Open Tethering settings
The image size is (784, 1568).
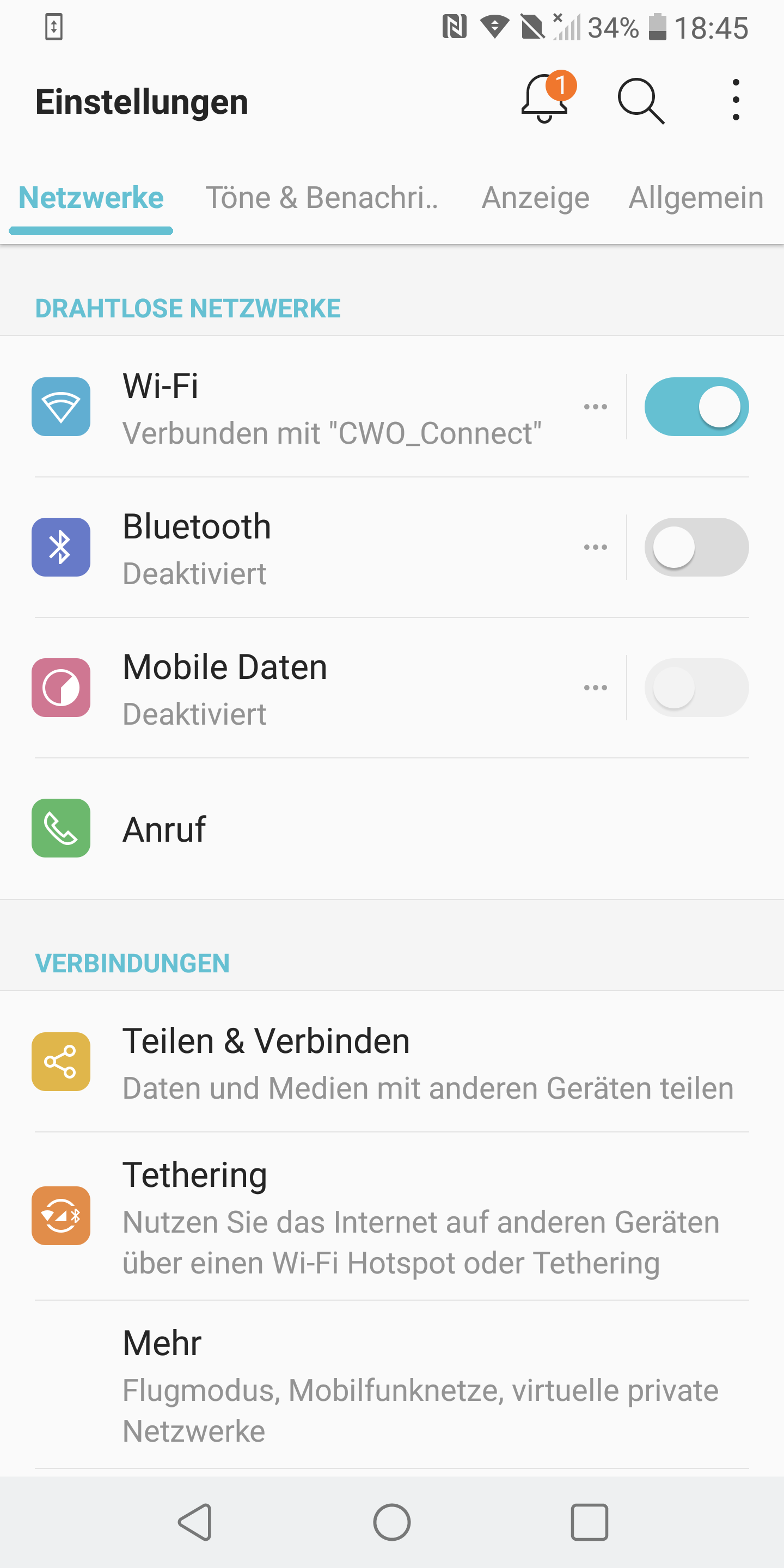pyautogui.click(x=390, y=1217)
